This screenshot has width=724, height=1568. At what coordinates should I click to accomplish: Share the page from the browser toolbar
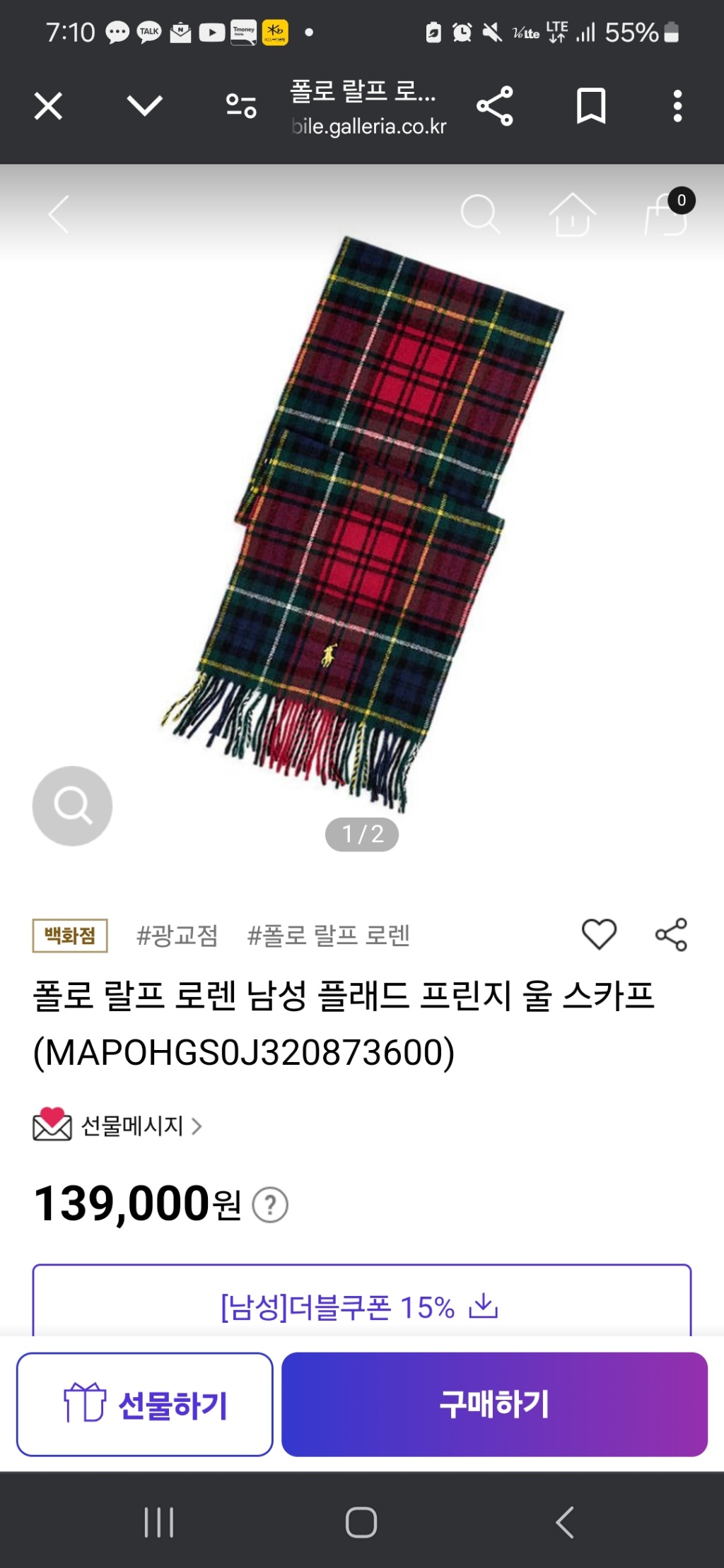click(495, 107)
